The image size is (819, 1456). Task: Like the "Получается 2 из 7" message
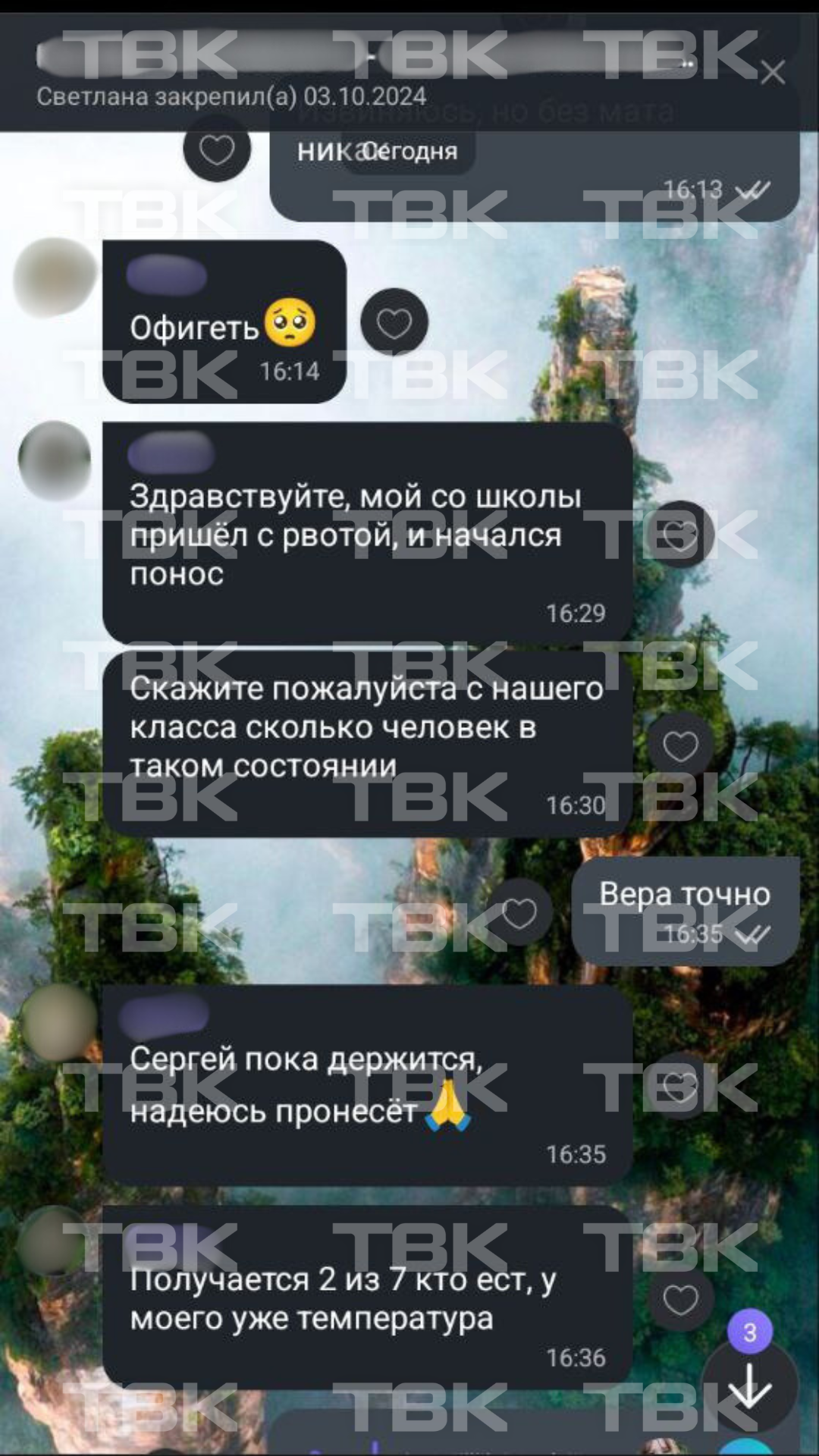[x=679, y=1300]
